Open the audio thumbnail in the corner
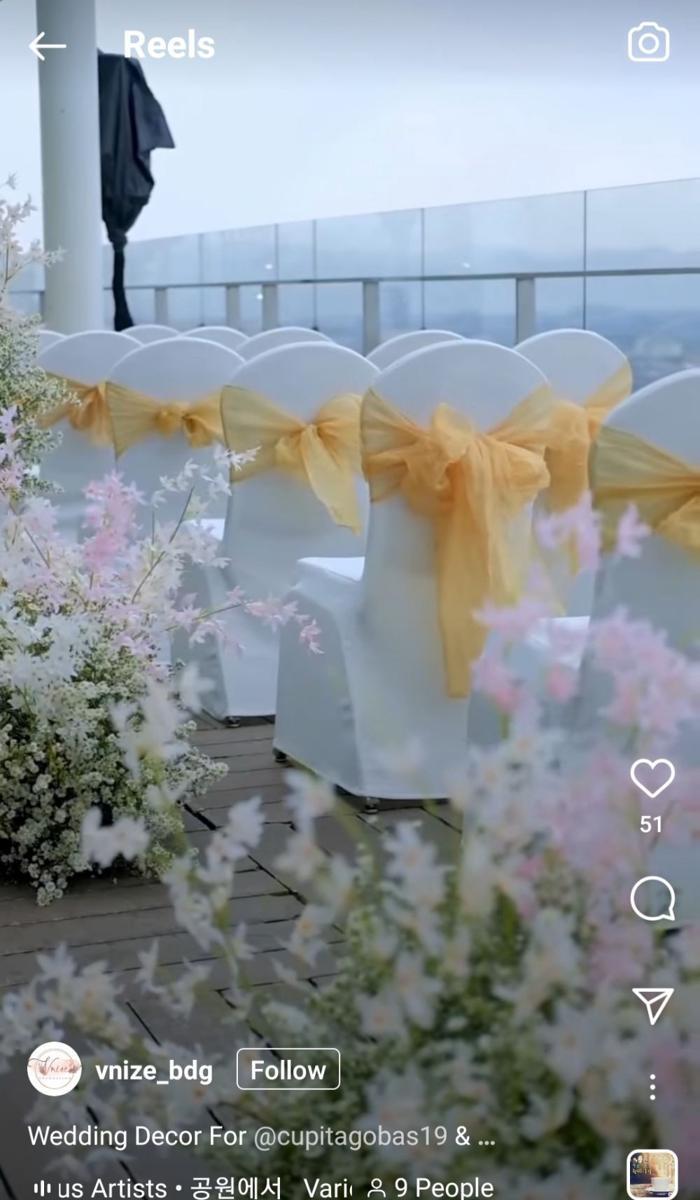Viewport: 700px width, 1200px height. [651, 1173]
